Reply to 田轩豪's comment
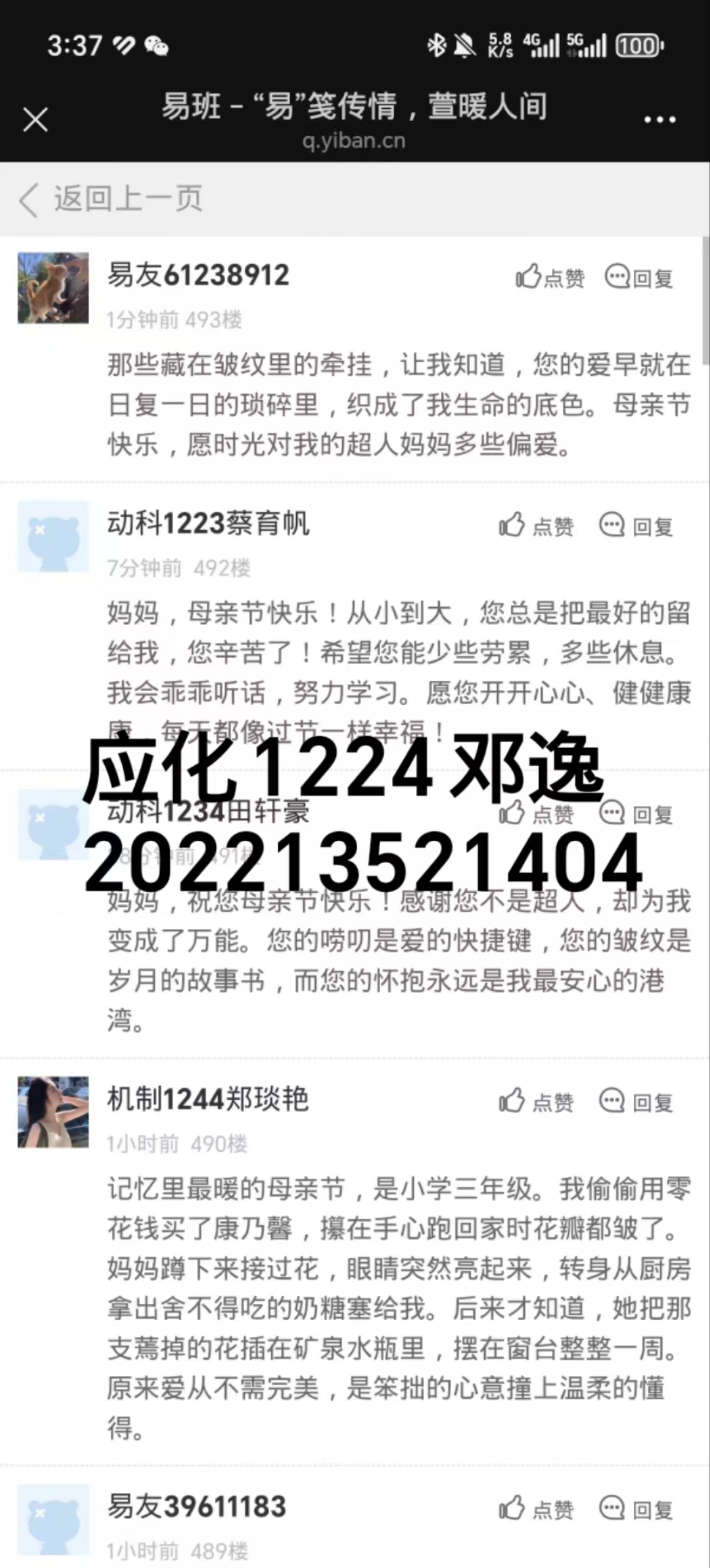This screenshot has width=710, height=1568. pos(636,813)
